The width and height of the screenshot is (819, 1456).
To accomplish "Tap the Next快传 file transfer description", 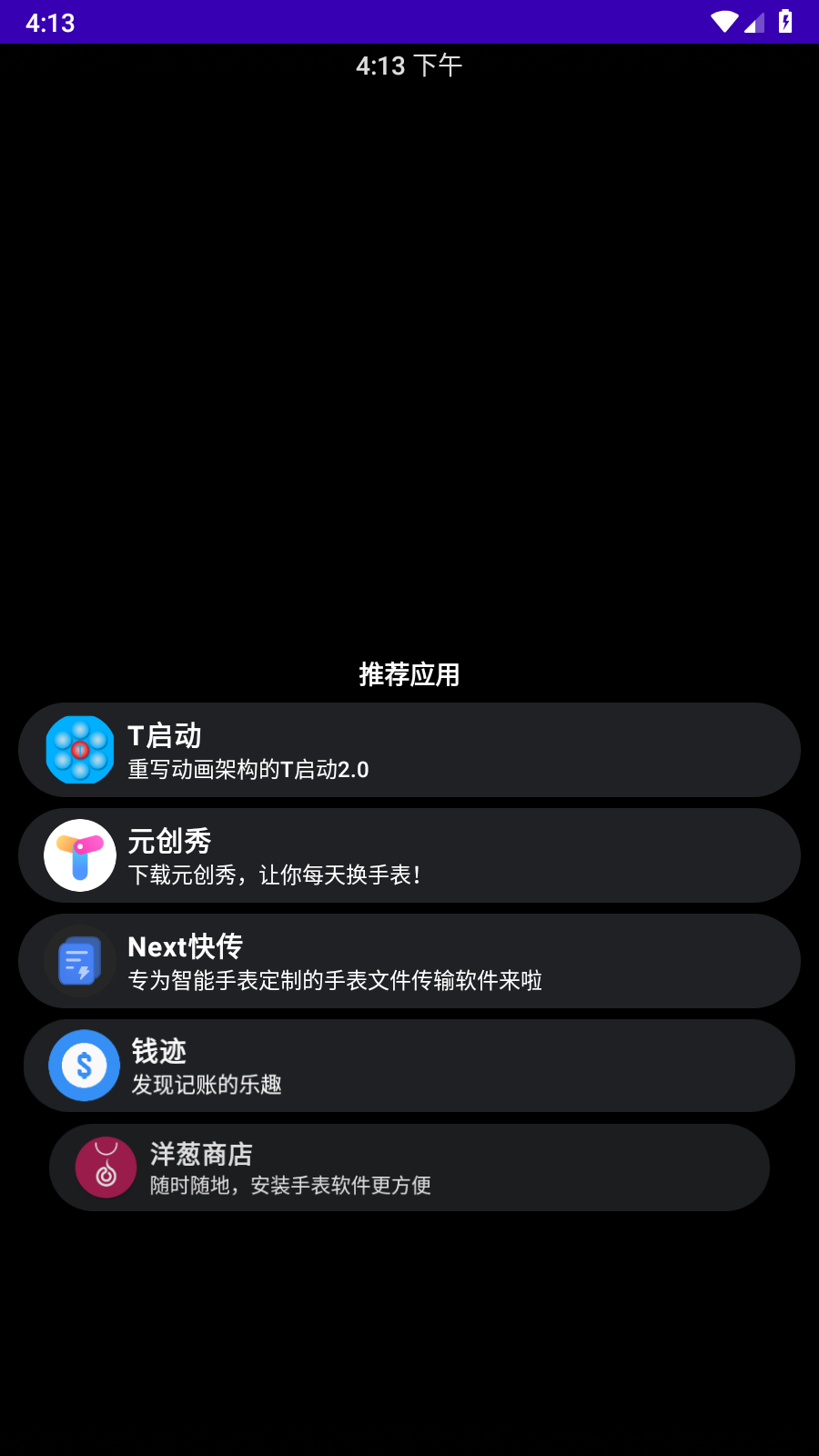I will (335, 981).
